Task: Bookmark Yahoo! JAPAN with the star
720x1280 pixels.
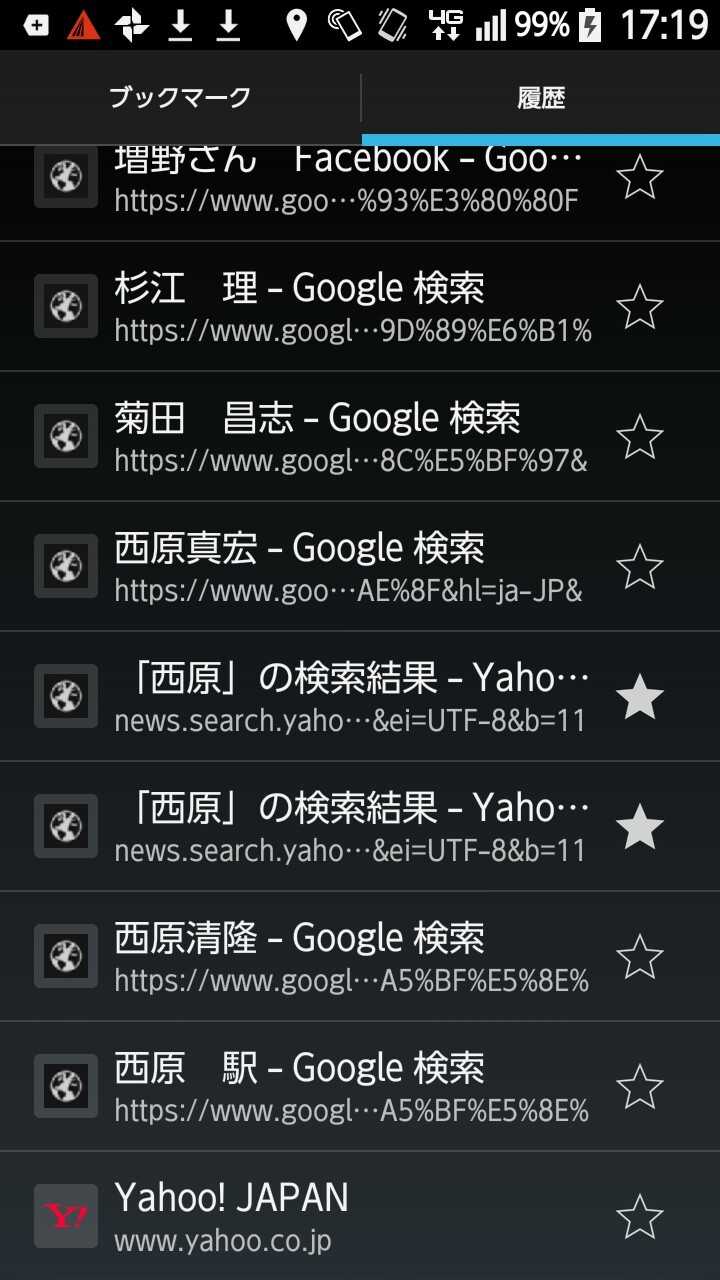Action: click(x=640, y=1217)
